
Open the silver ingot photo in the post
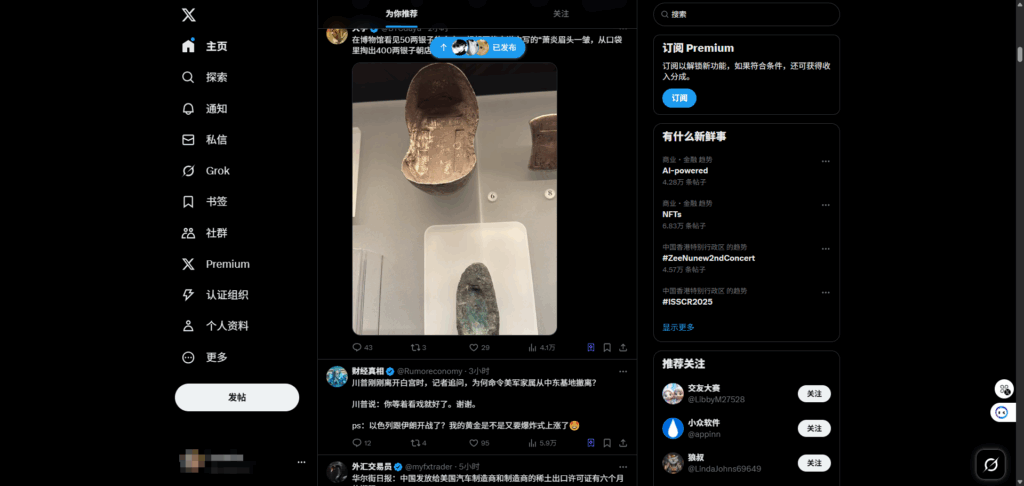tap(454, 198)
